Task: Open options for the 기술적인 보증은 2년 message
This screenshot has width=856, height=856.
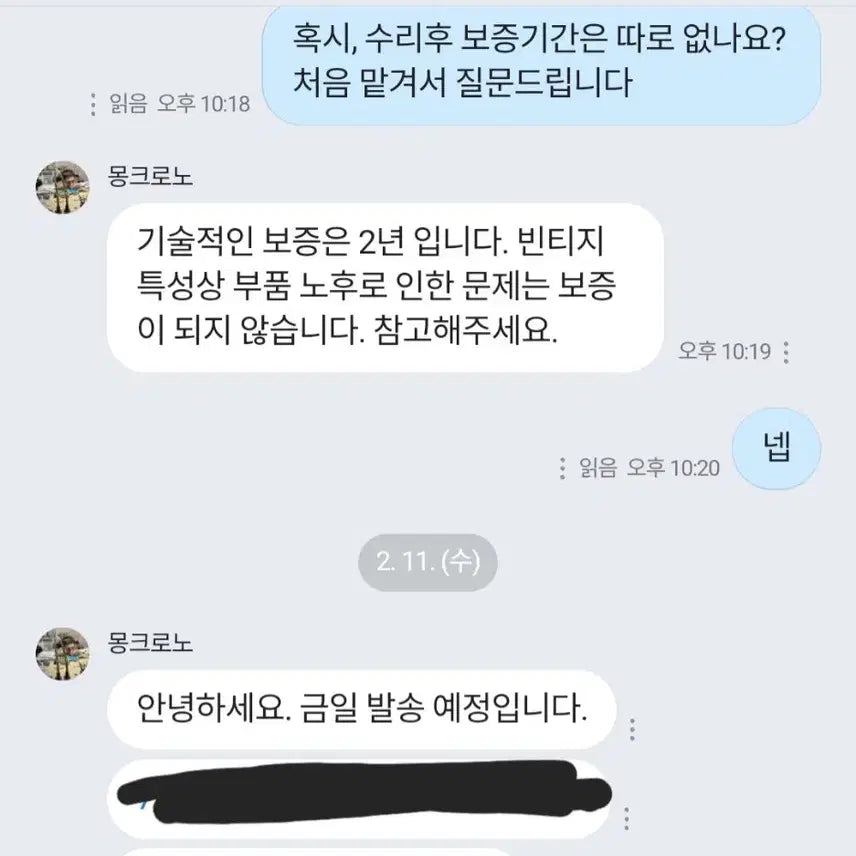Action: (787, 351)
